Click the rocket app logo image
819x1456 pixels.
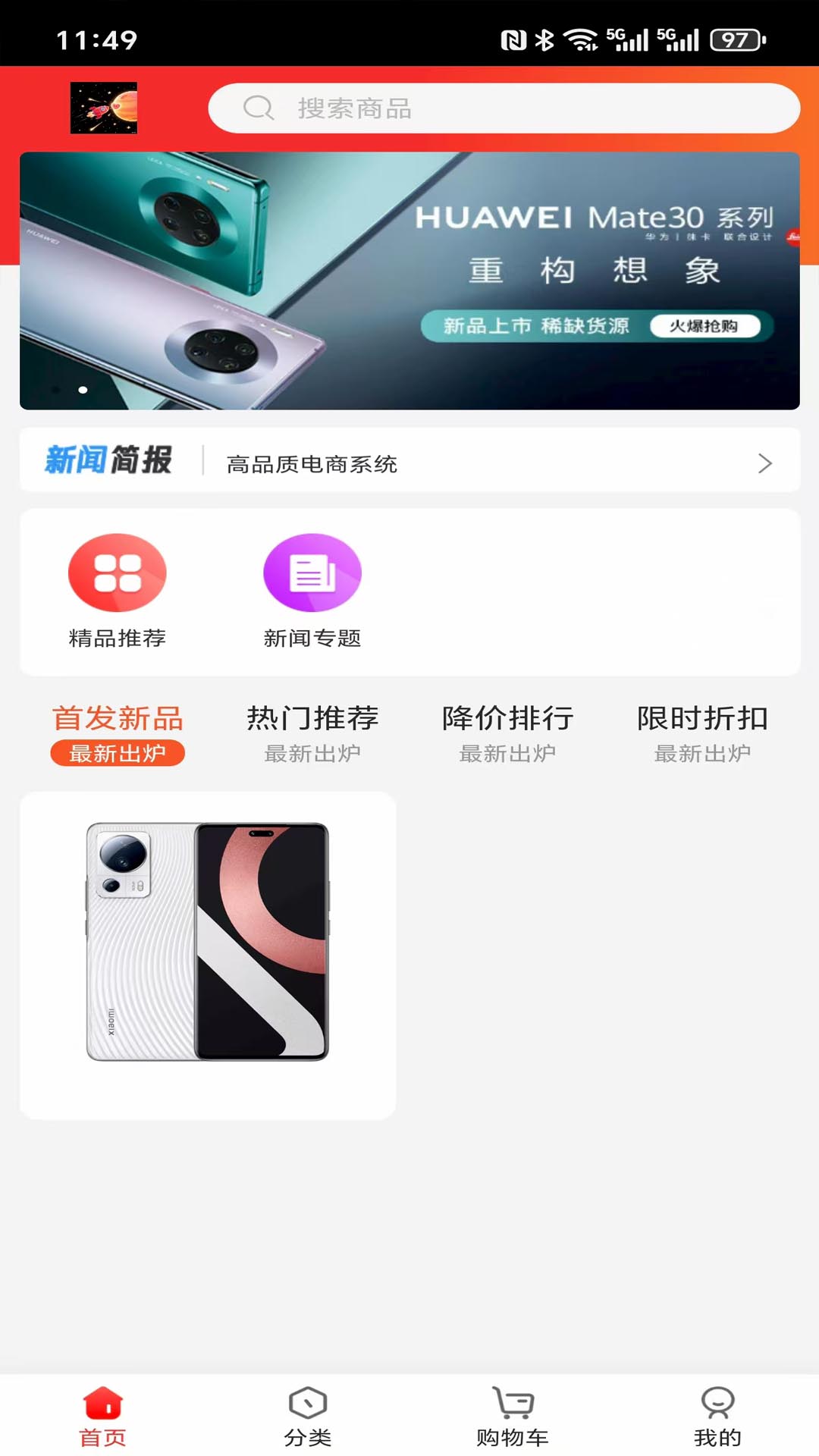[105, 108]
